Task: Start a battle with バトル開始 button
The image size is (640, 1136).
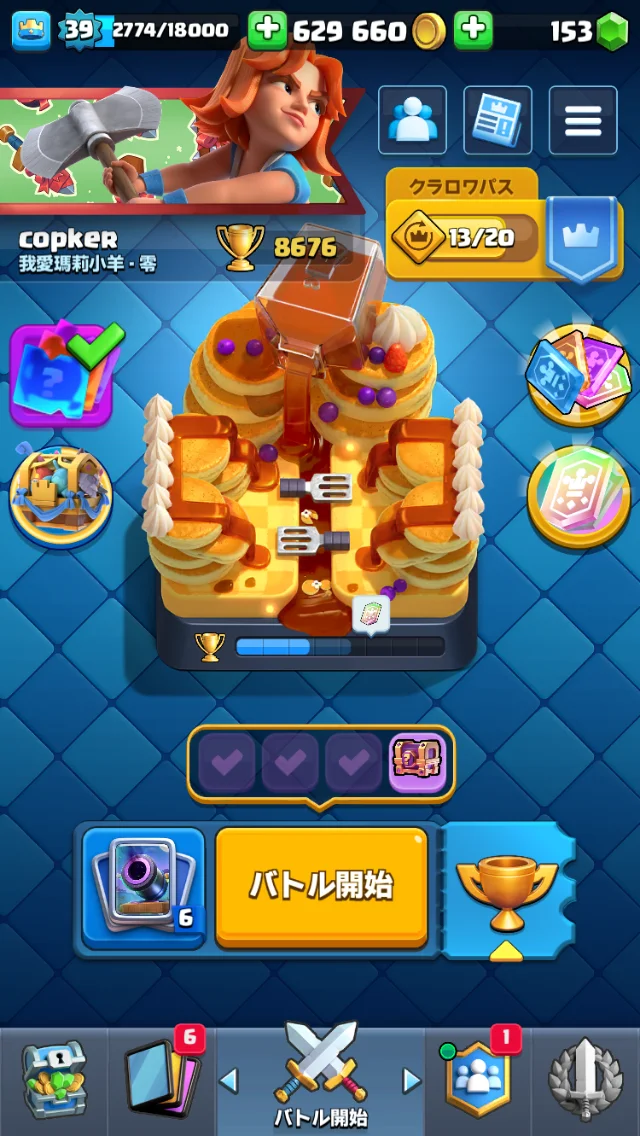Action: pyautogui.click(x=321, y=886)
